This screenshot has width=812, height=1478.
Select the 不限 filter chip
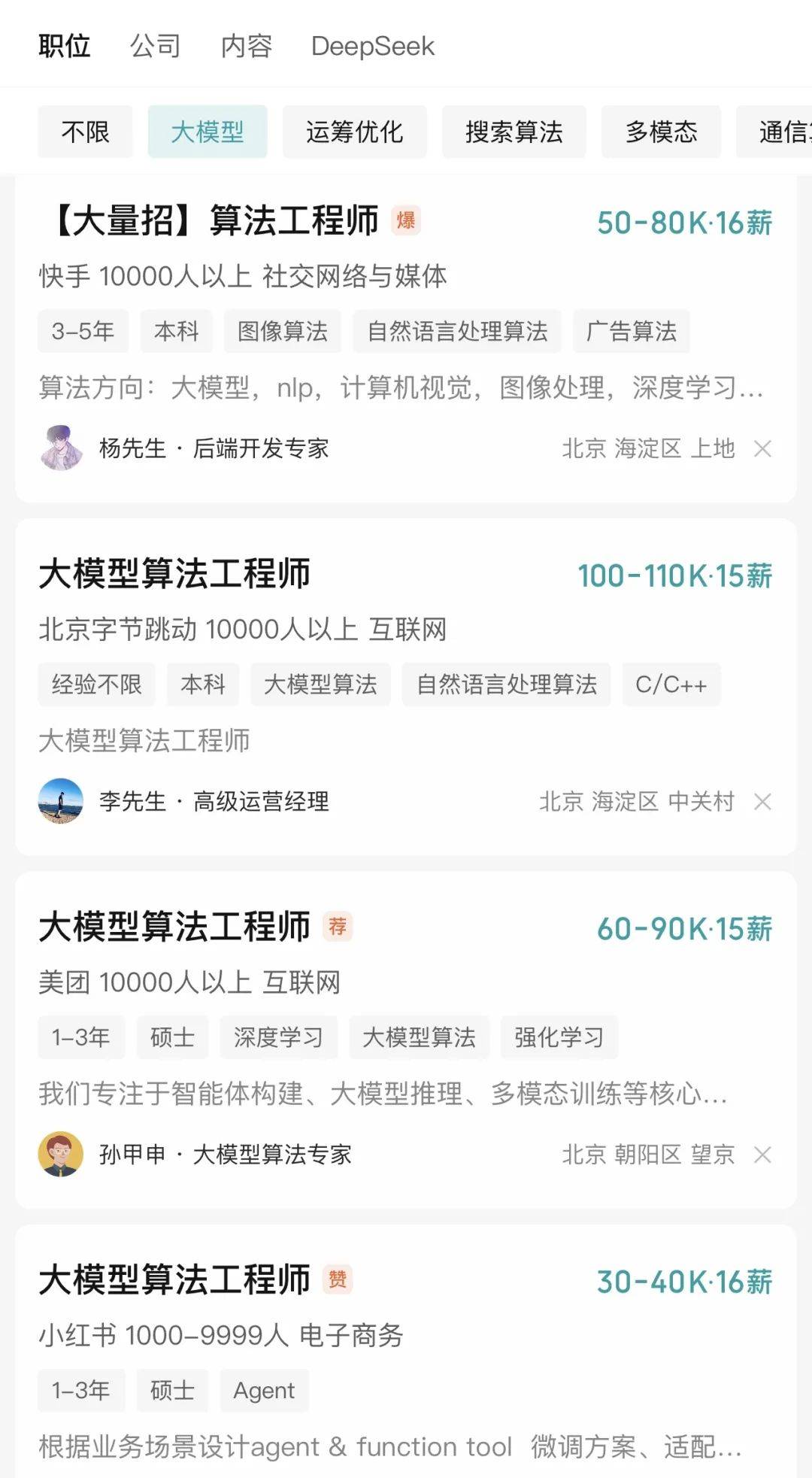(85, 132)
